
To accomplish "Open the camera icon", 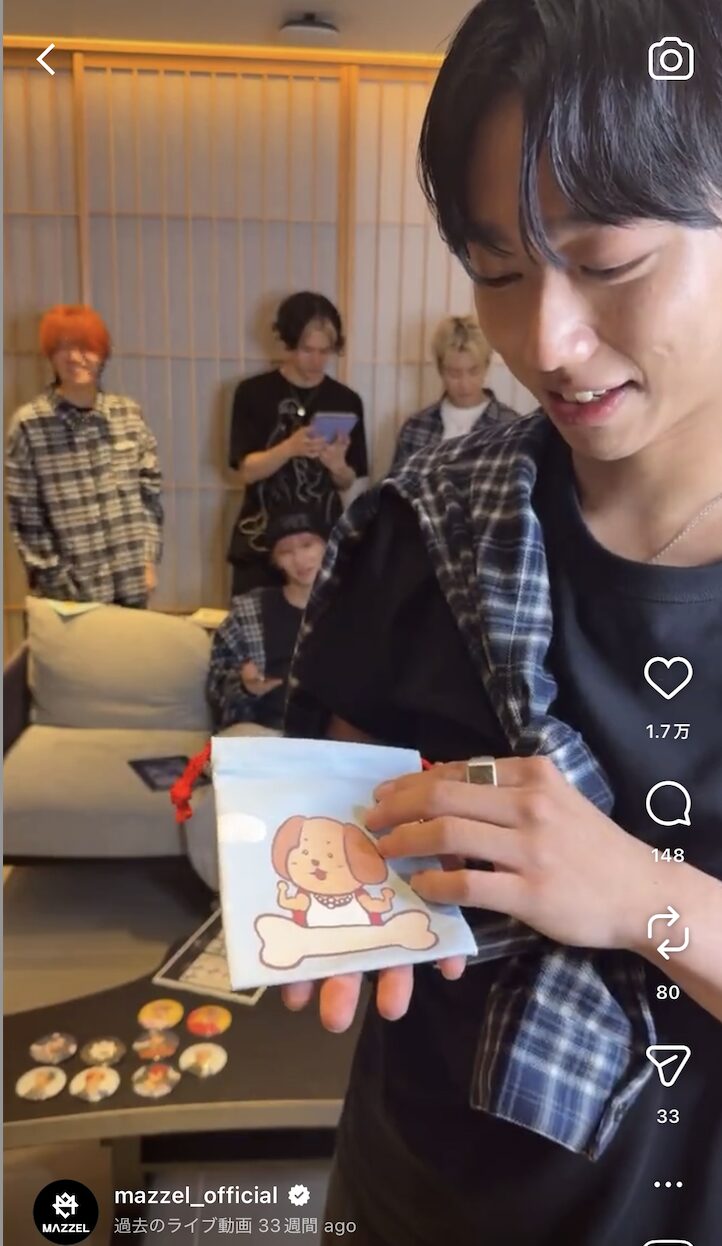I will [x=670, y=59].
